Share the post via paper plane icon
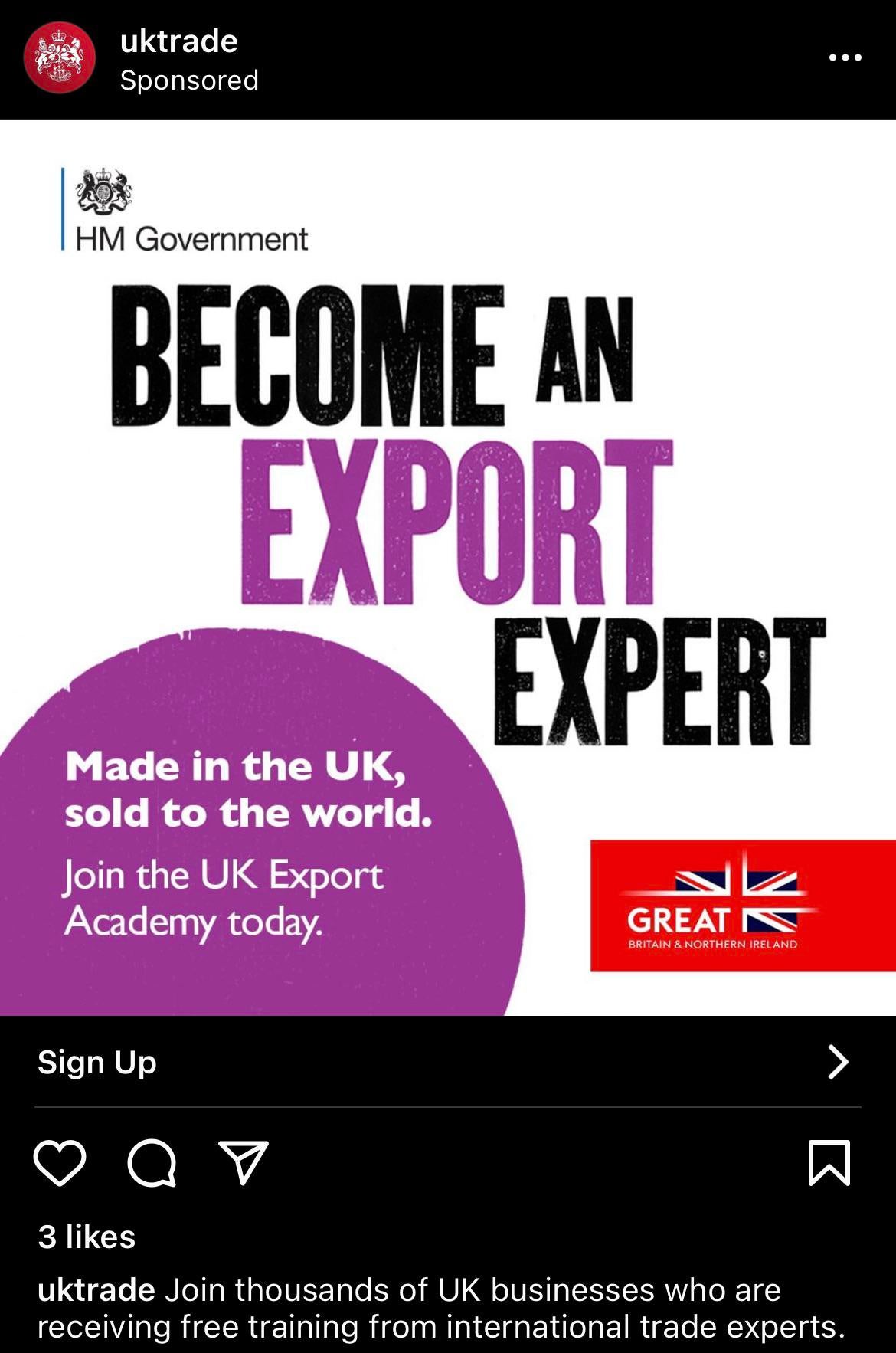Image resolution: width=896 pixels, height=1353 pixels. coord(244,1163)
